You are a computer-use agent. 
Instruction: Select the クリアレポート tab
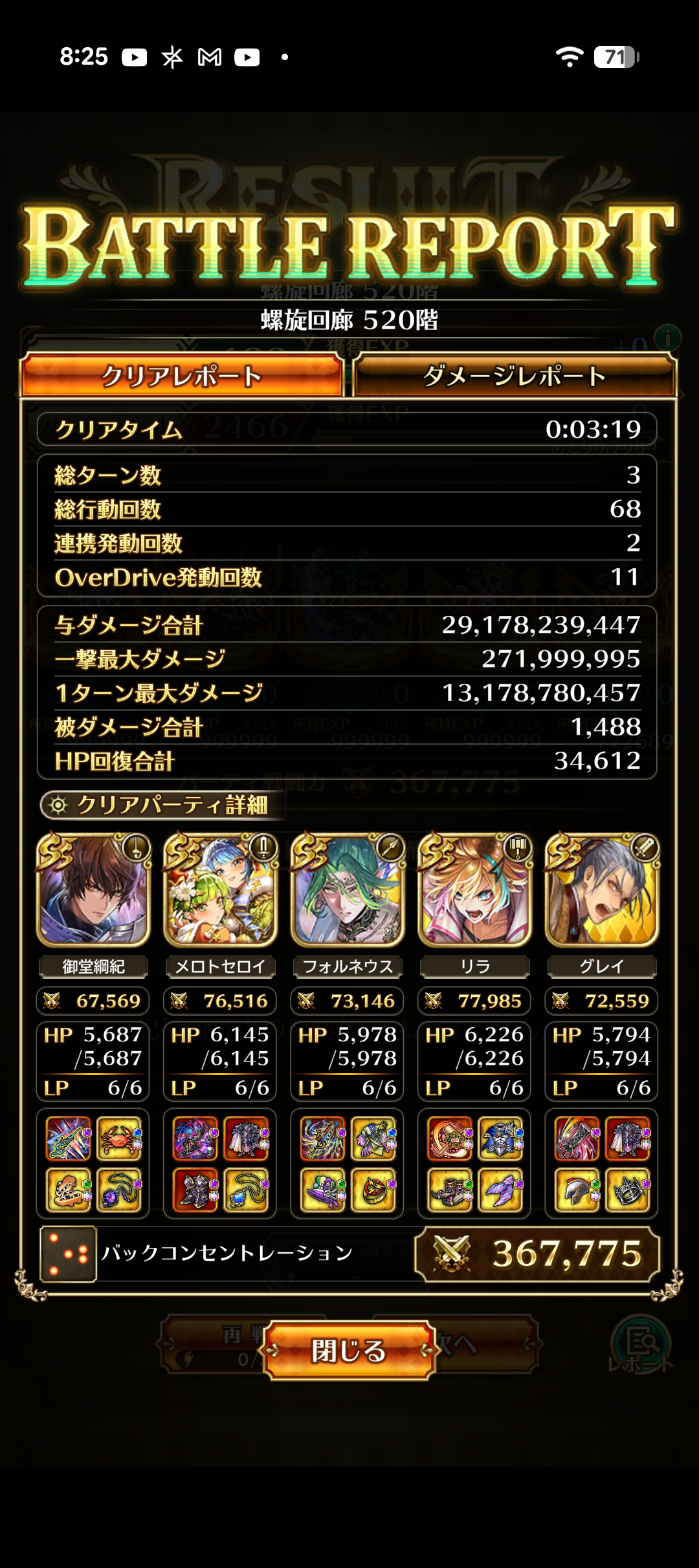click(182, 376)
